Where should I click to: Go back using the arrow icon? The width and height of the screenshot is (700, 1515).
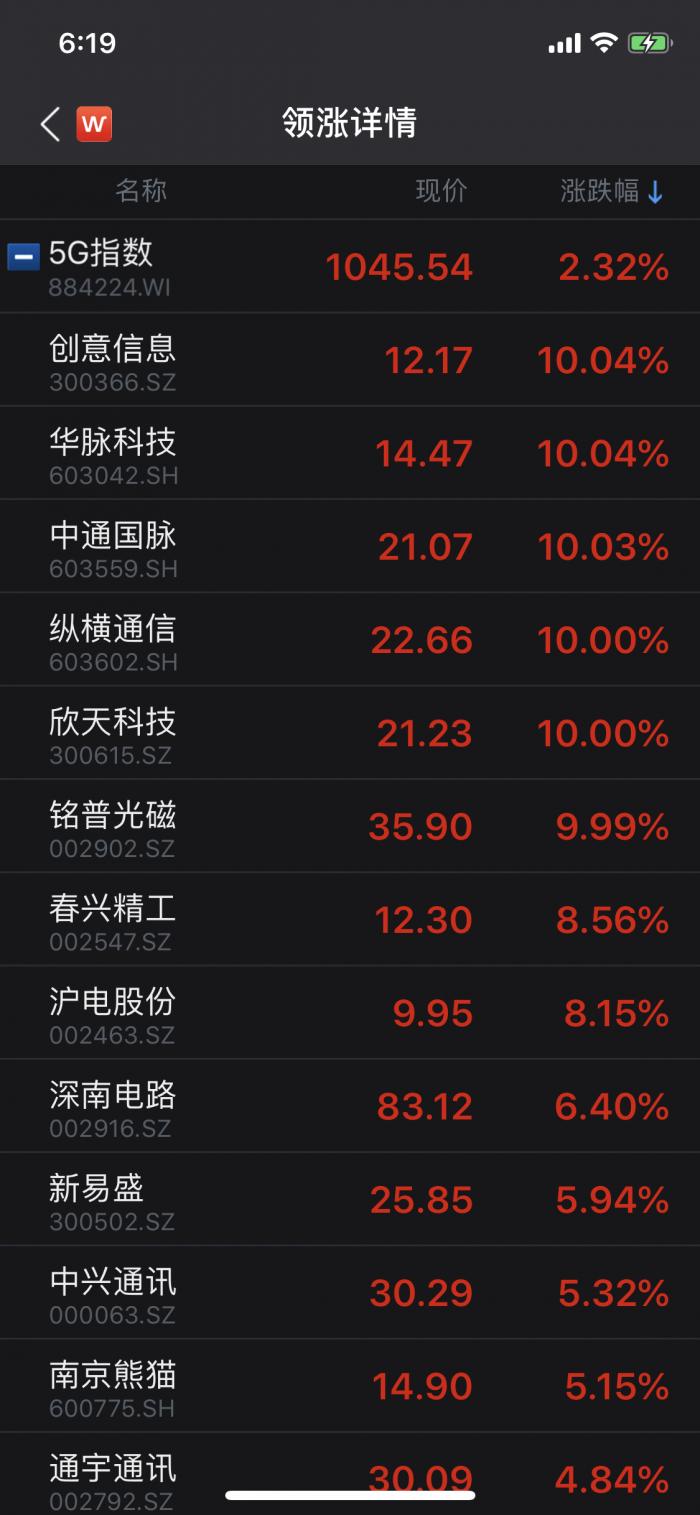point(50,124)
